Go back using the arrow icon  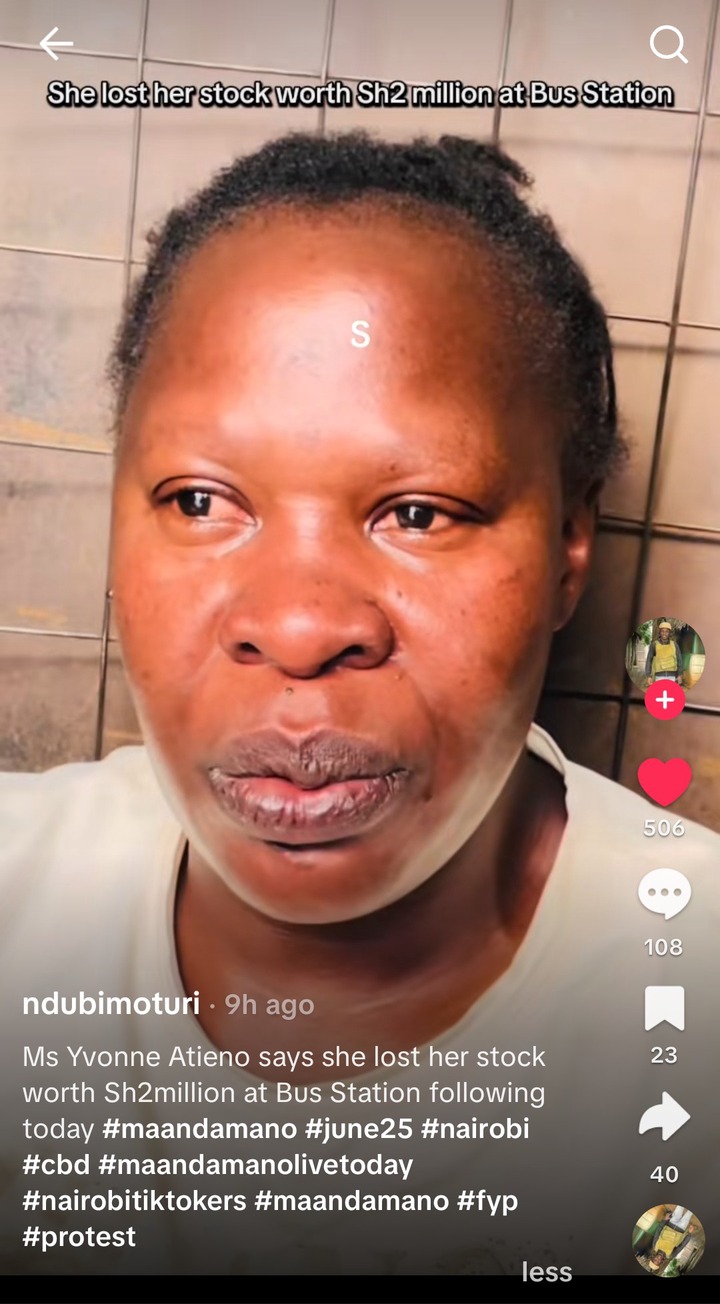(x=56, y=44)
